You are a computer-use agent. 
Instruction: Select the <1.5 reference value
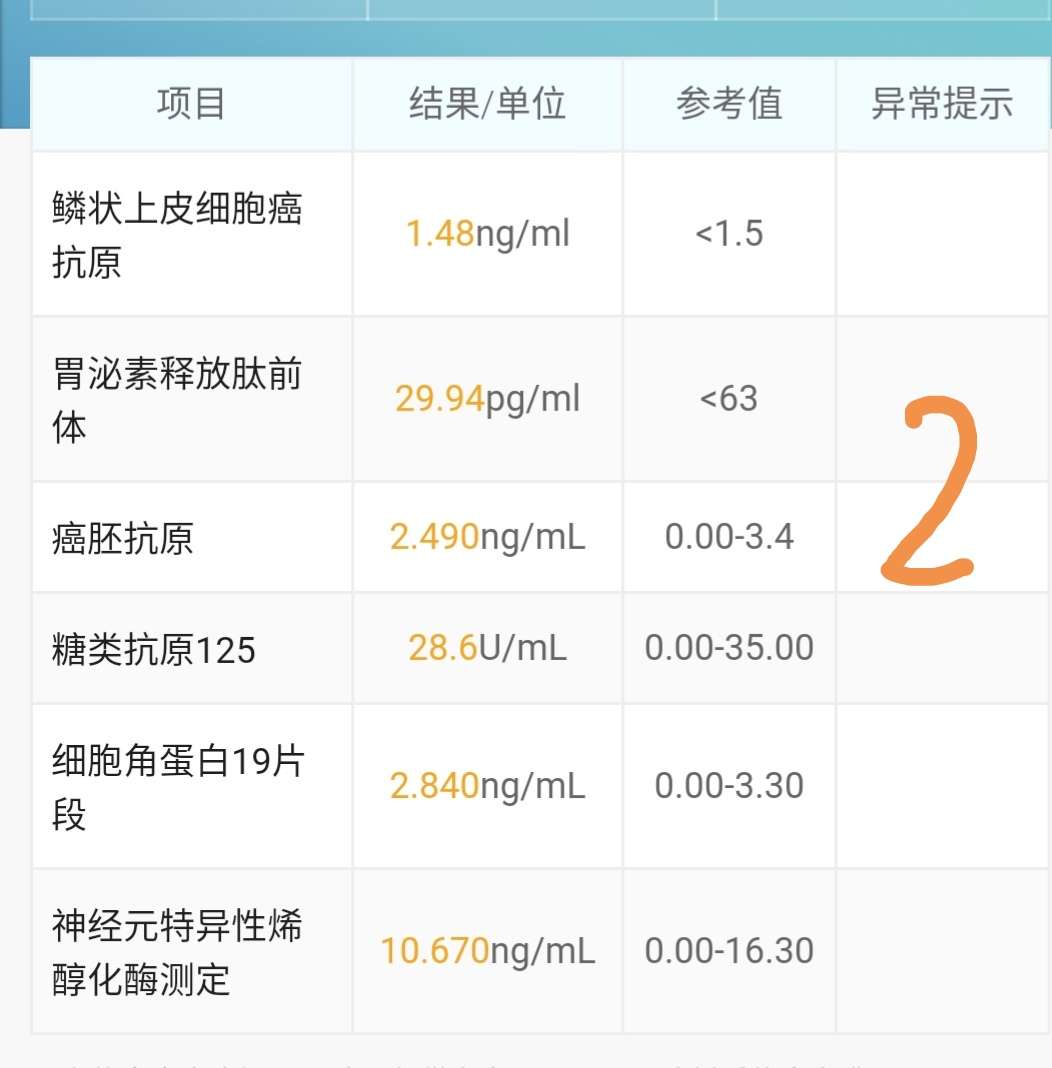click(x=729, y=233)
